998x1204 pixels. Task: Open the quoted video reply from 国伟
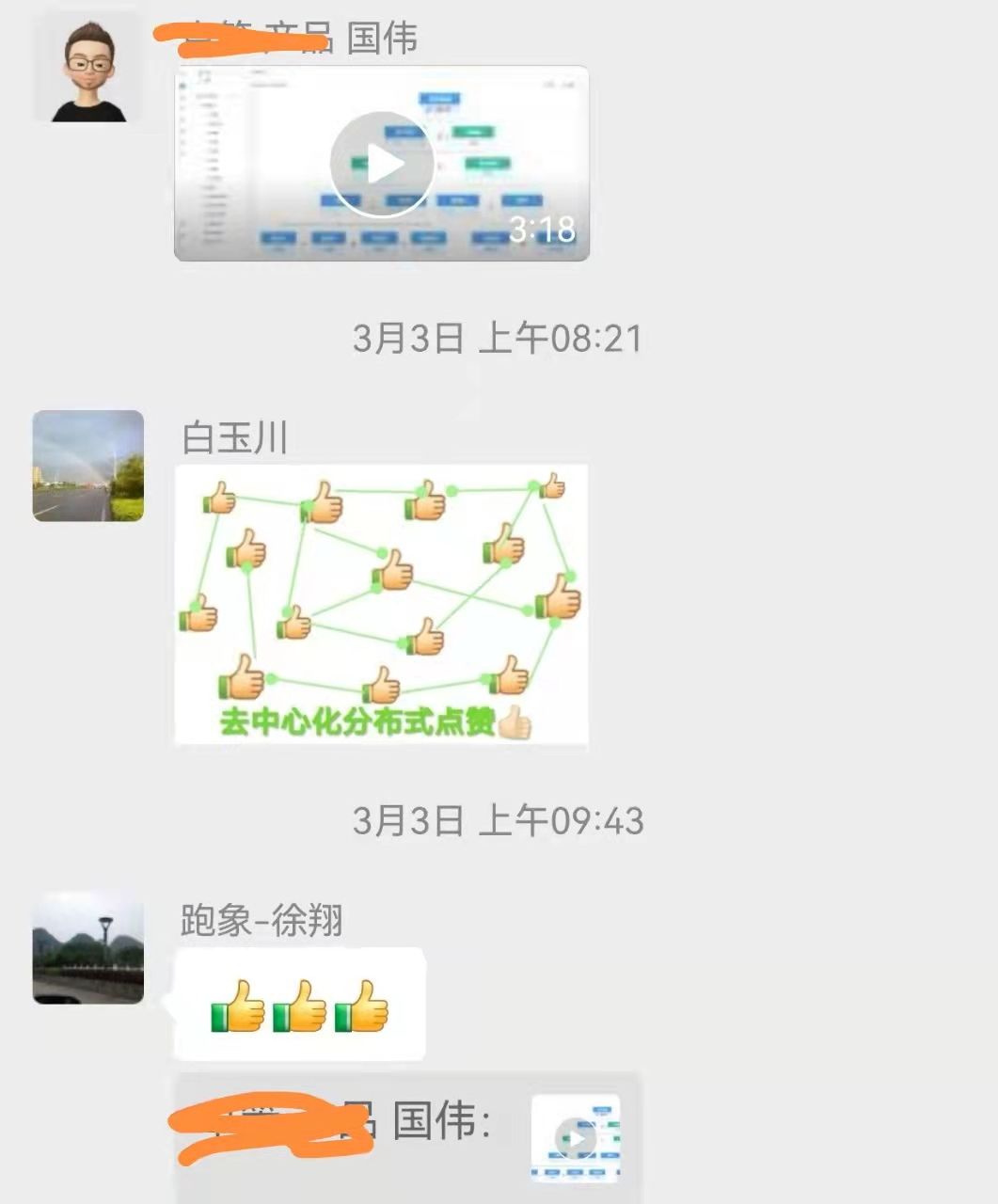point(575,1137)
